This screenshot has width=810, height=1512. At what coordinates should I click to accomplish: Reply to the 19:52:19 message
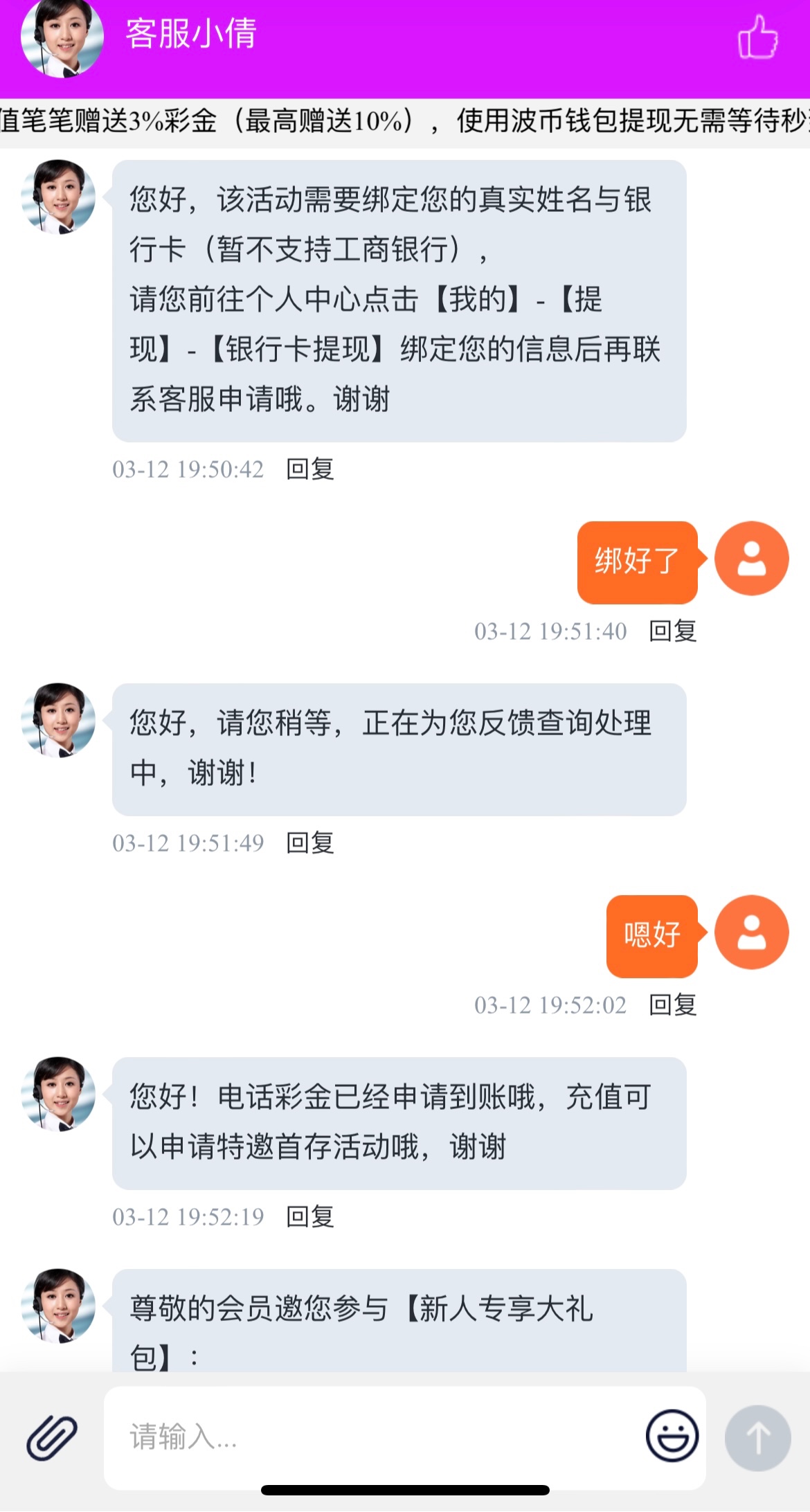310,1217
